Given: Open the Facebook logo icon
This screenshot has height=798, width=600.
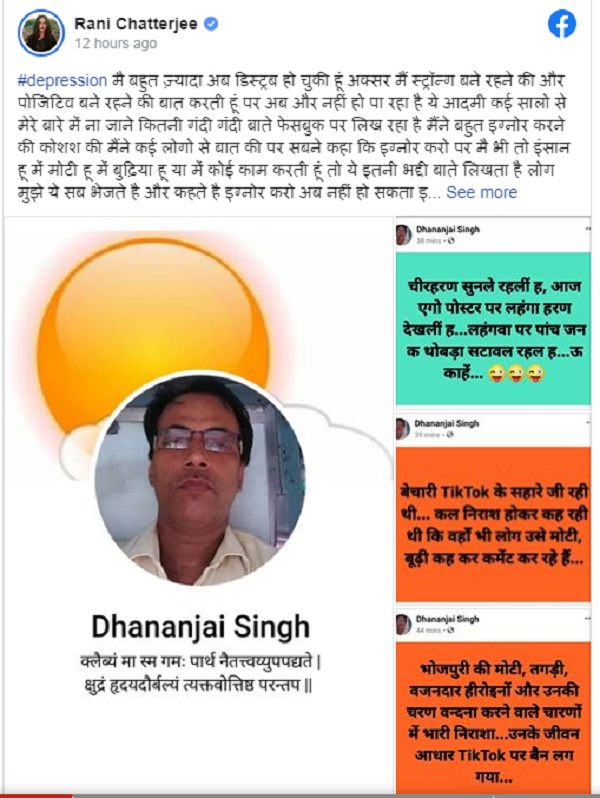Looking at the screenshot, I should tap(562, 25).
